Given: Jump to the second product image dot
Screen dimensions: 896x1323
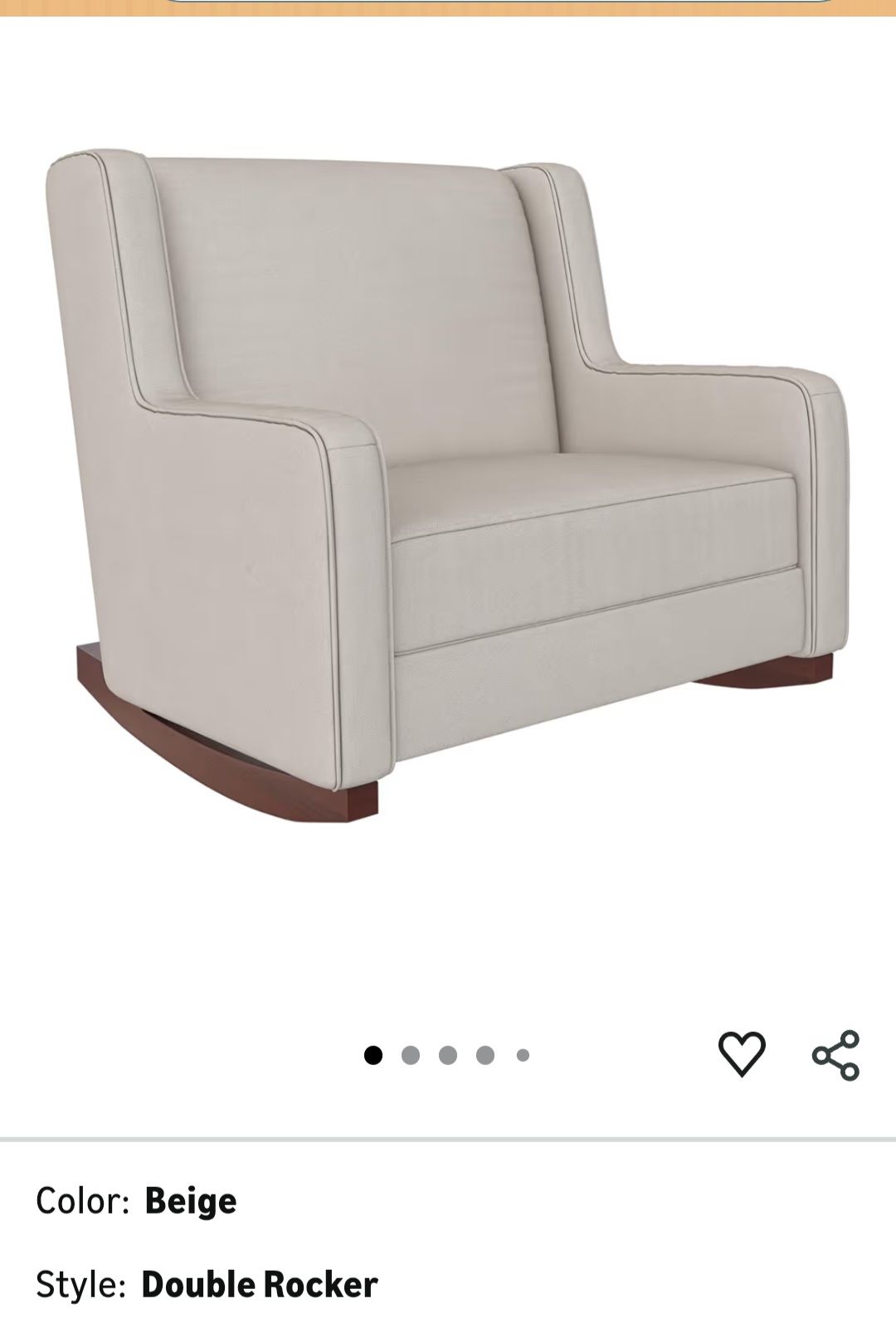Looking at the screenshot, I should point(410,1055).
